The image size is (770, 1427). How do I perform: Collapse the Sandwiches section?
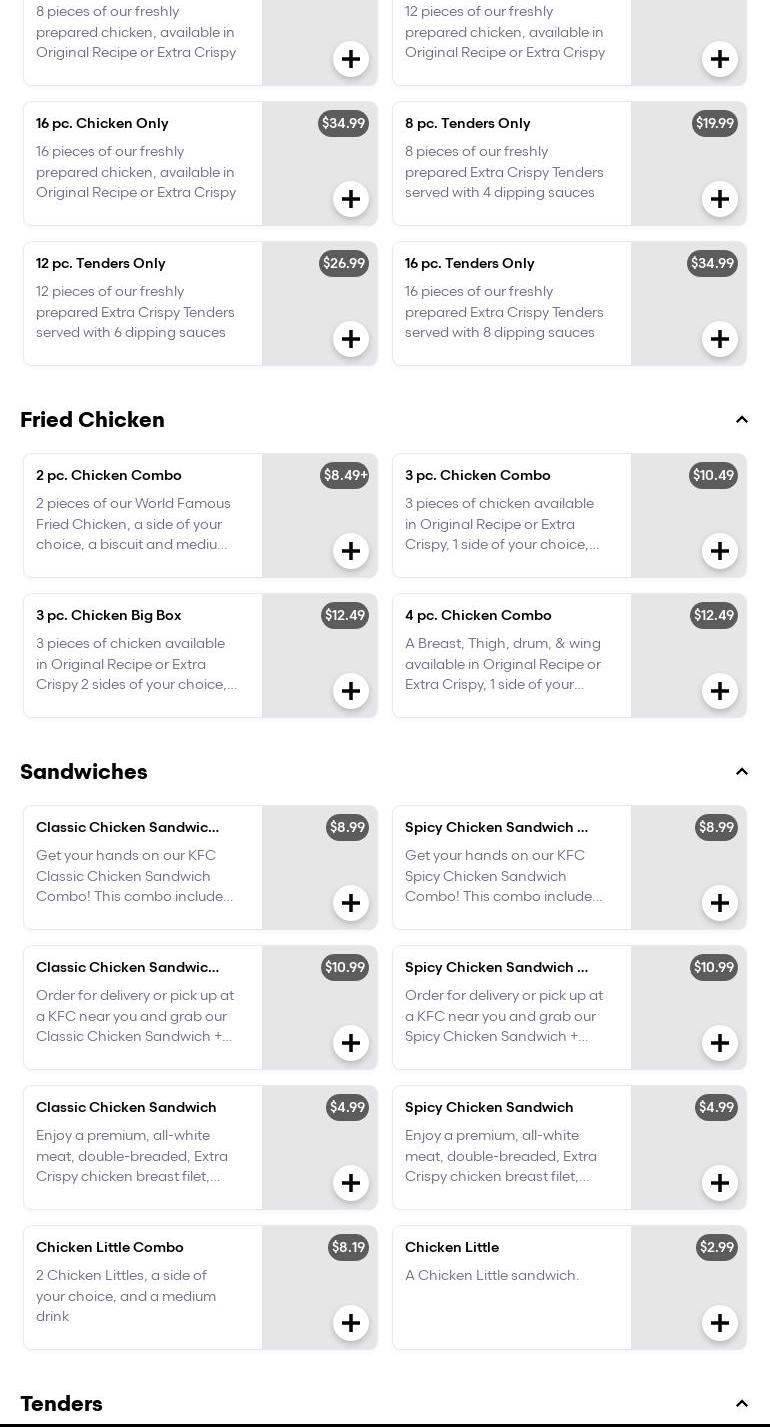(x=741, y=772)
